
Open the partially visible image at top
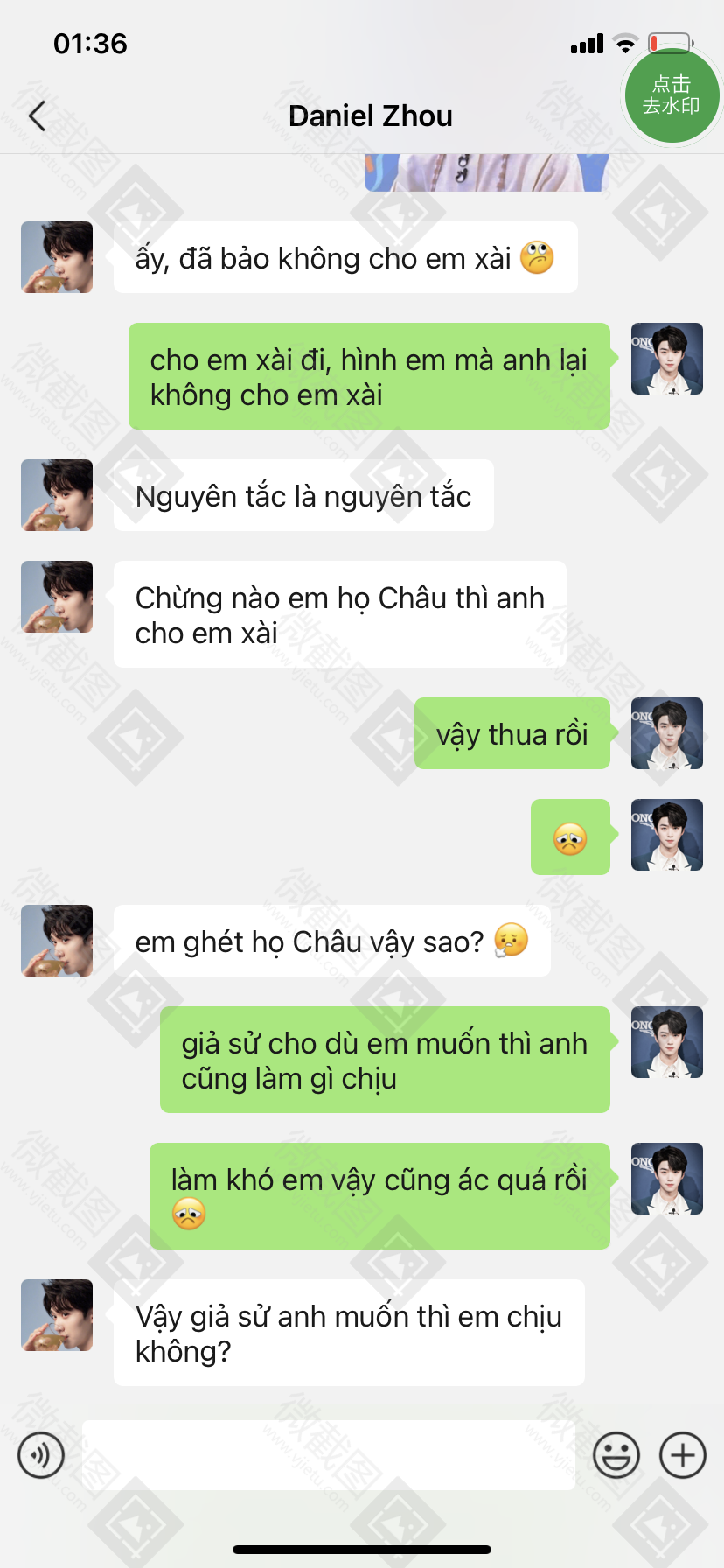pos(487,172)
